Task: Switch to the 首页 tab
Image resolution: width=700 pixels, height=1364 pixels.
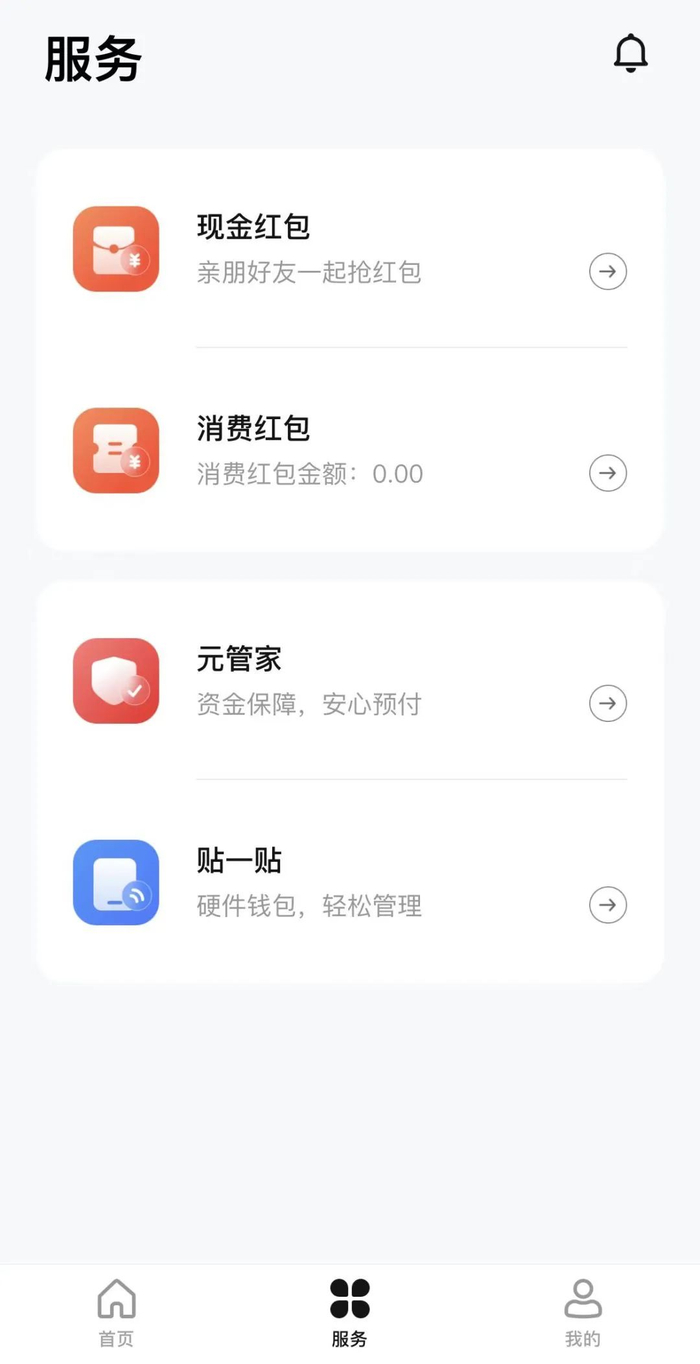Action: pyautogui.click(x=116, y=1312)
